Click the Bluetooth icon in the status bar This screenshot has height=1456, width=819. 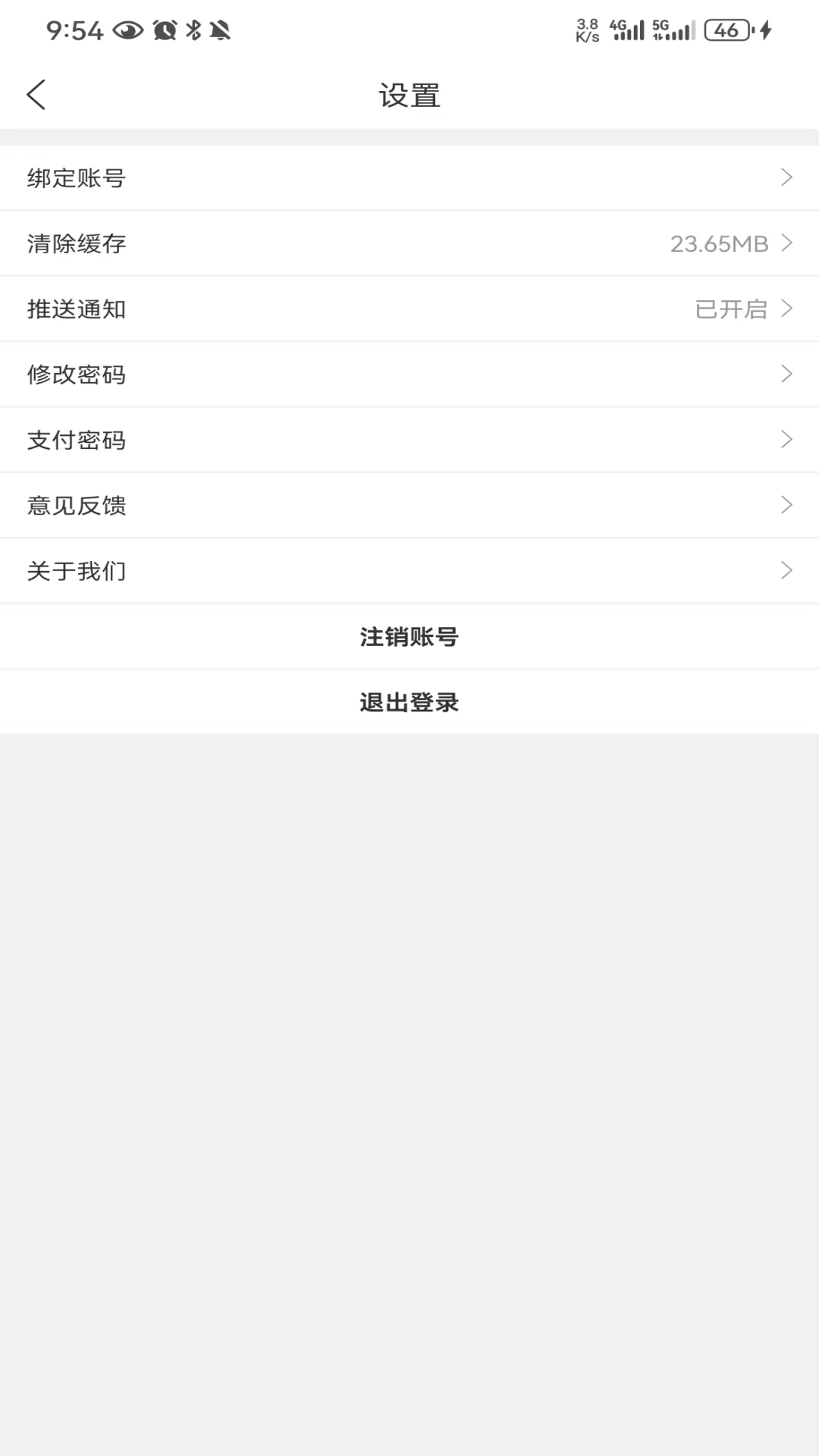click(x=192, y=31)
